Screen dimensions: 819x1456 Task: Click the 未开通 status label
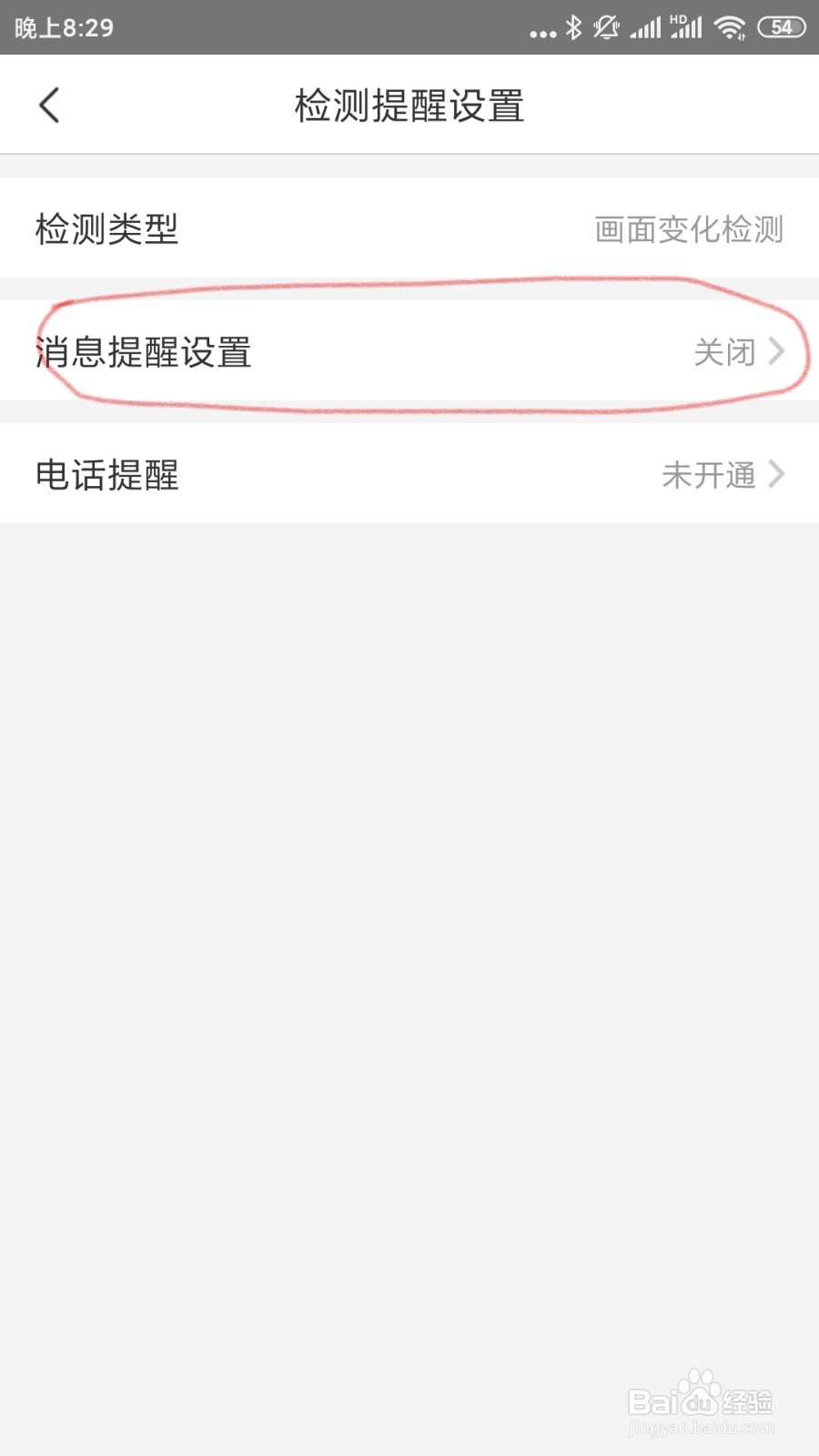[710, 474]
